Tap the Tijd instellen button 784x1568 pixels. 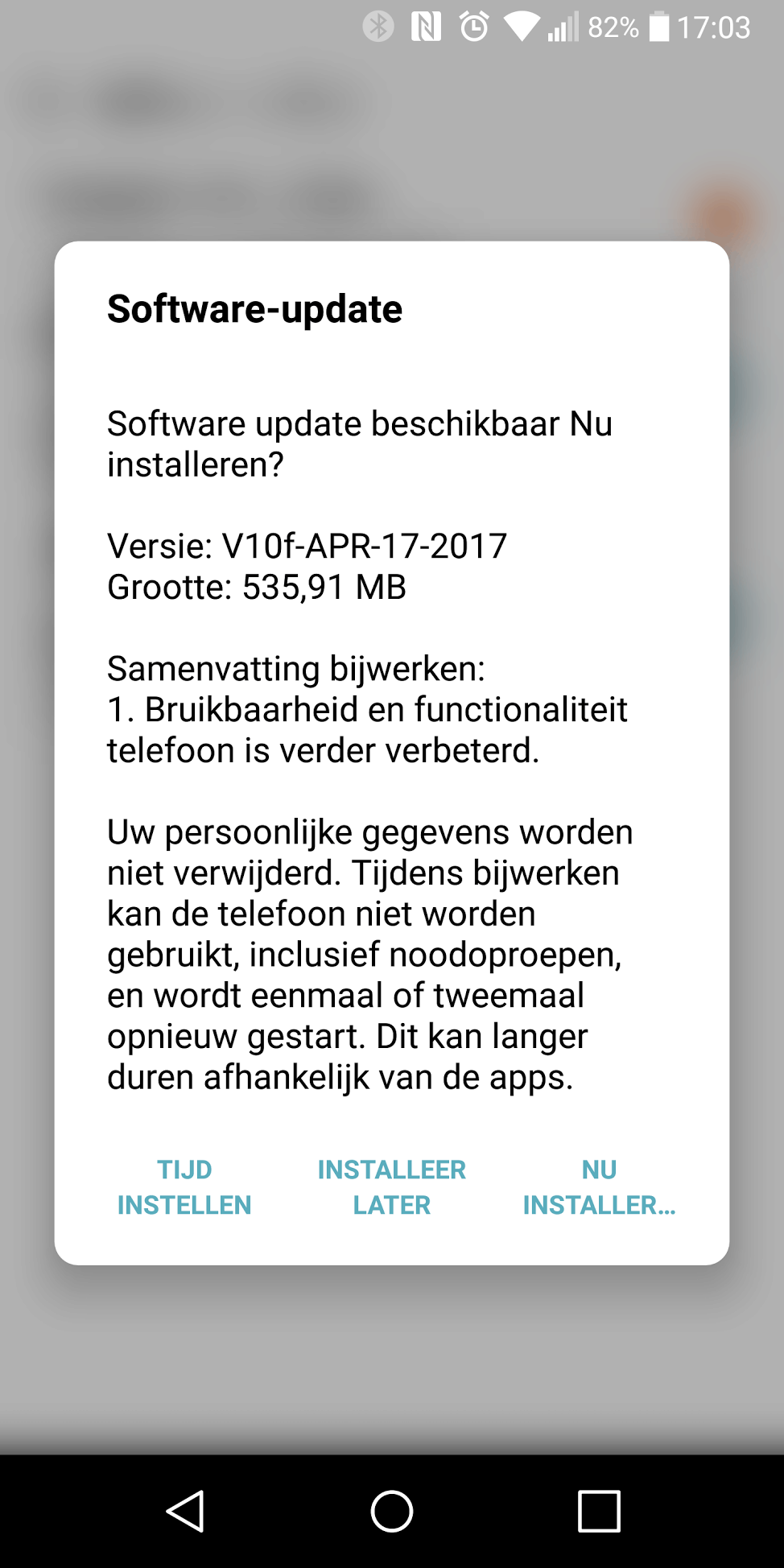184,1187
